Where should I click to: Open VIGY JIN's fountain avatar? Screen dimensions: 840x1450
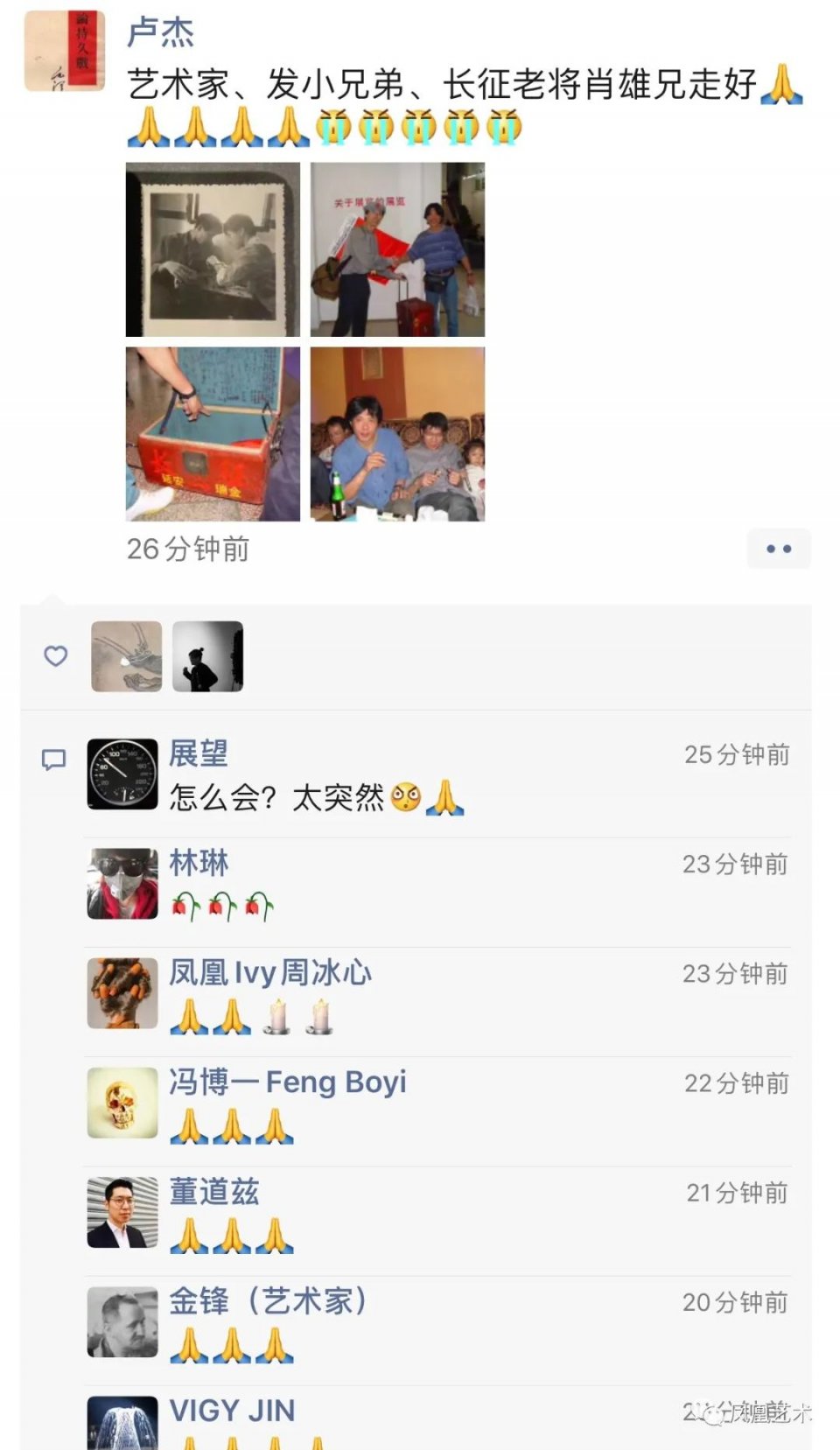click(122, 1422)
